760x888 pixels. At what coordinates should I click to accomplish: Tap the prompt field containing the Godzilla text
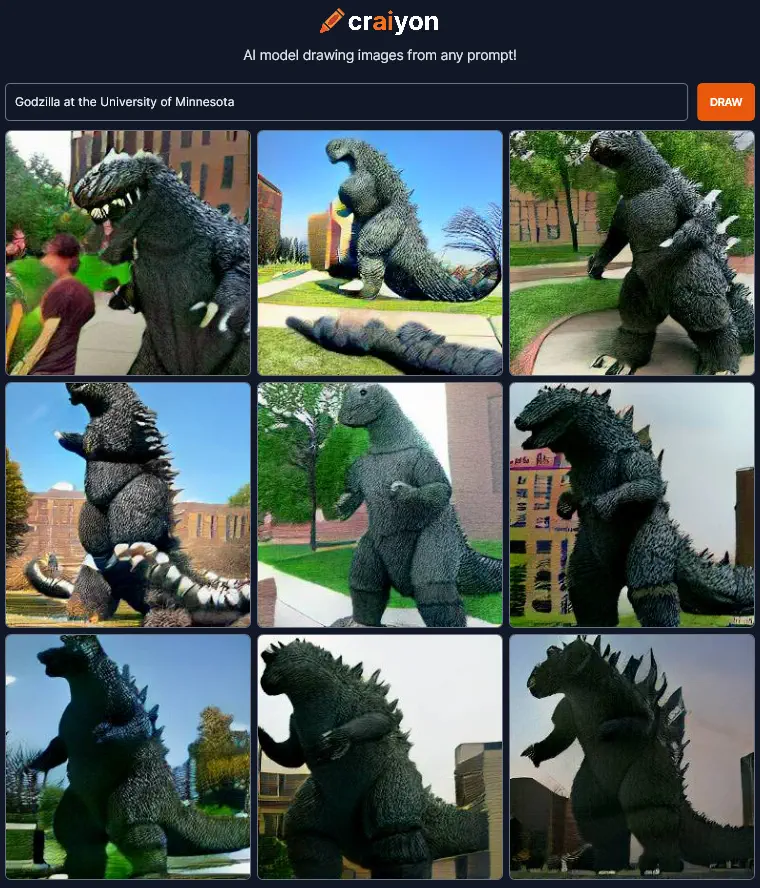346,102
